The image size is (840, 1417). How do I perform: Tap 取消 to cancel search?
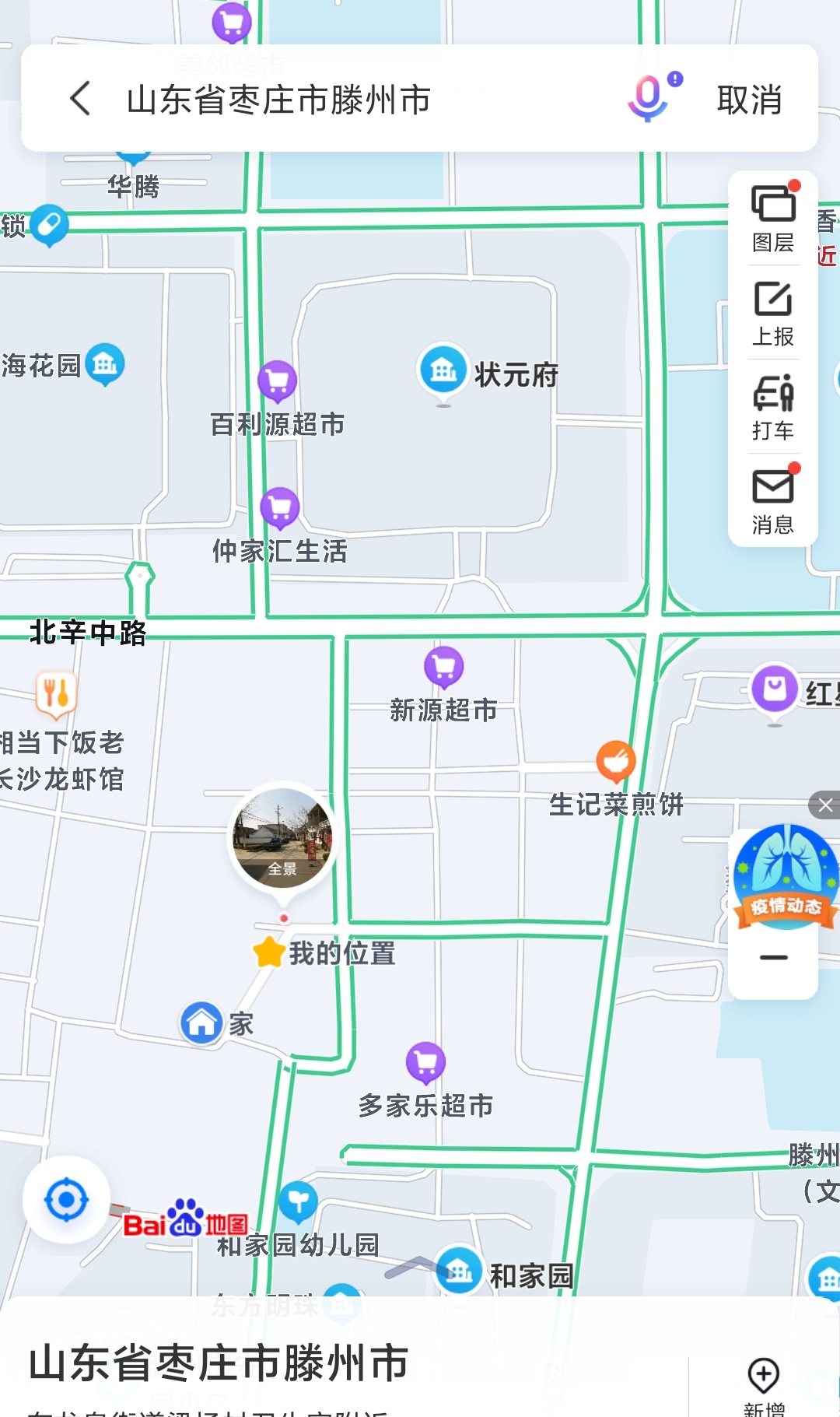point(749,100)
